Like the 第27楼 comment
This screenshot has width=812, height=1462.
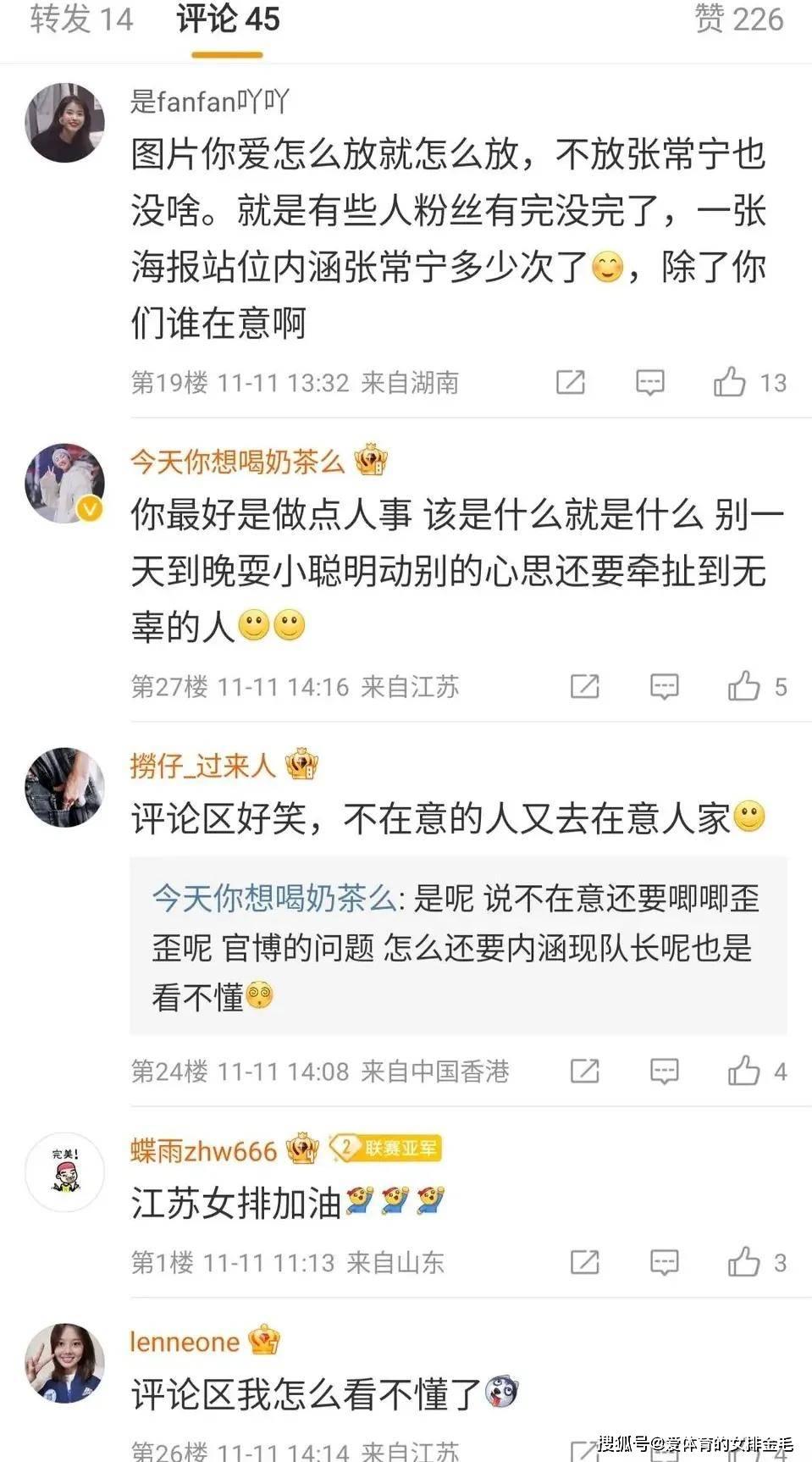(743, 686)
